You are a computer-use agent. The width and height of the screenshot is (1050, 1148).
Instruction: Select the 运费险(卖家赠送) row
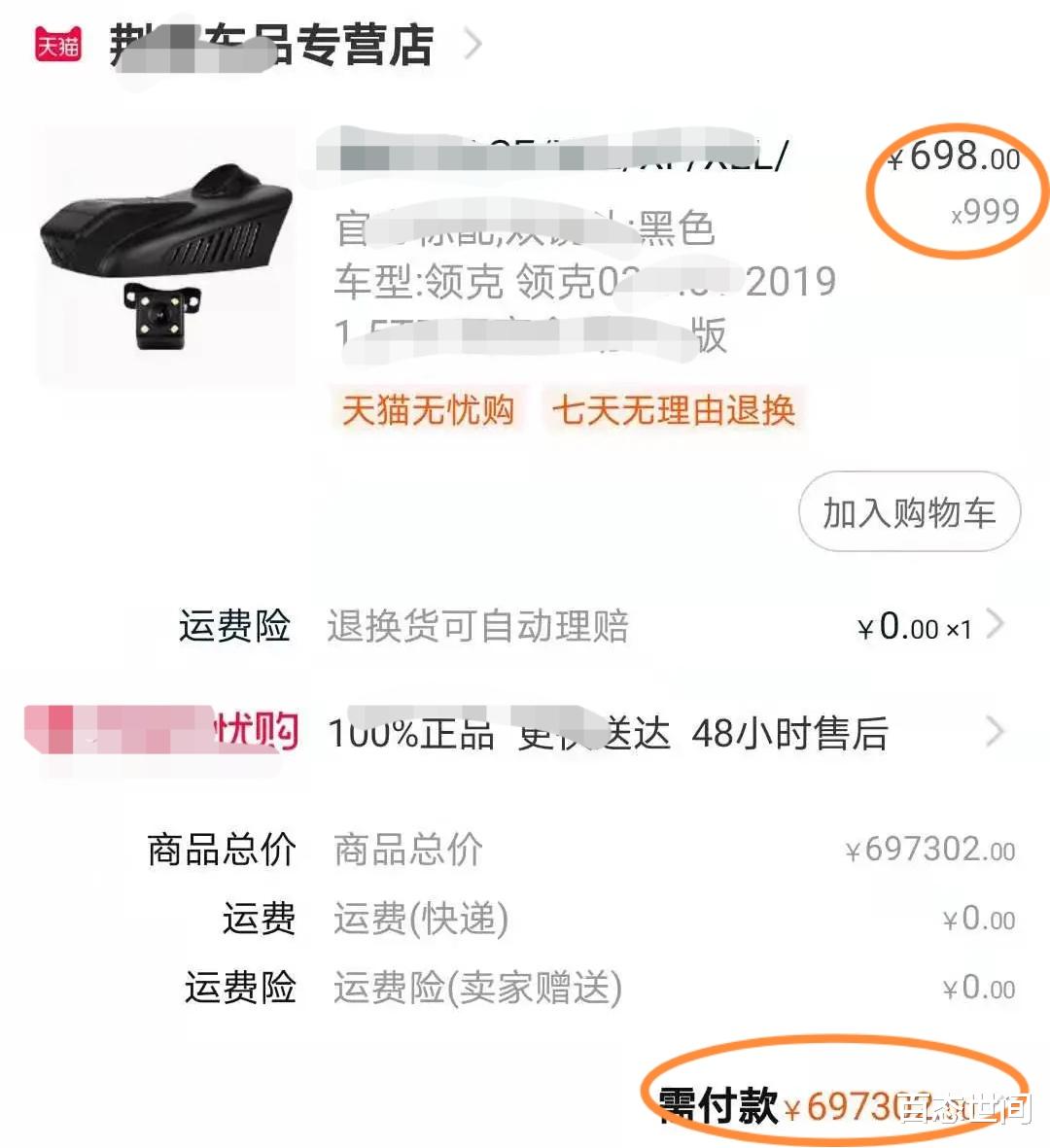coord(476,989)
